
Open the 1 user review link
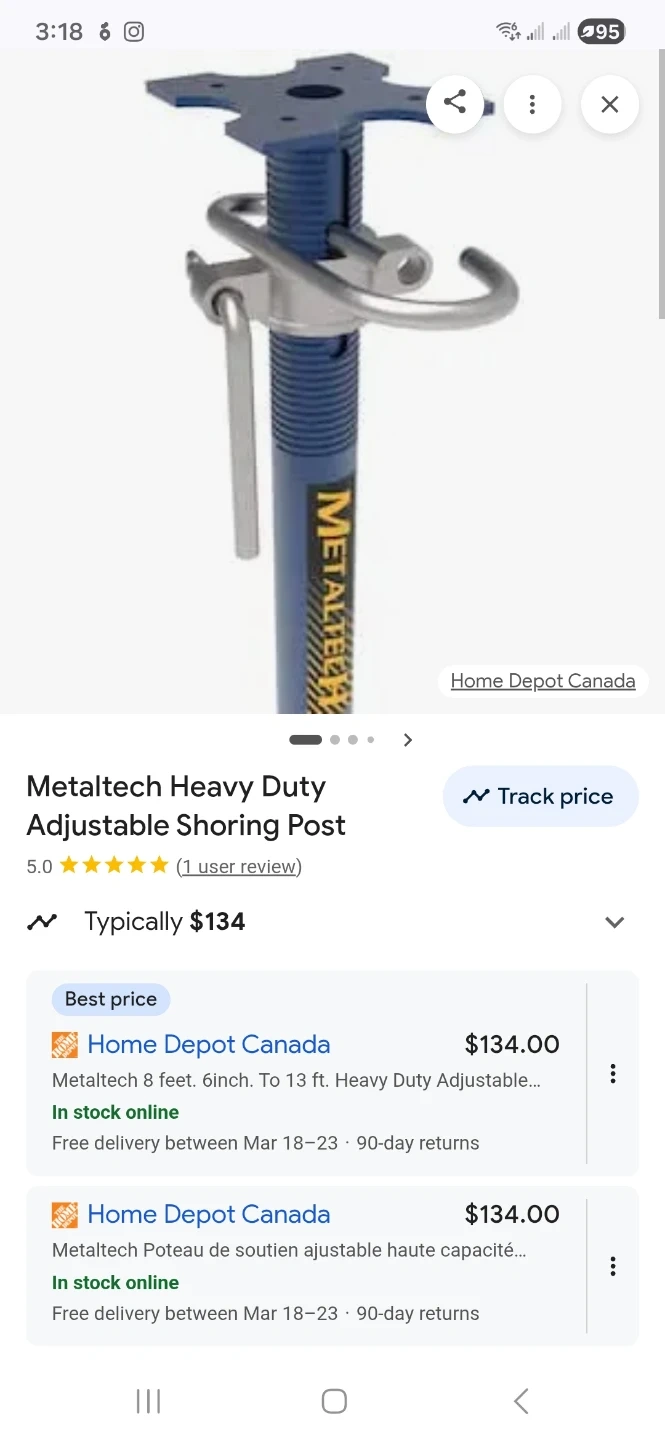click(x=239, y=866)
